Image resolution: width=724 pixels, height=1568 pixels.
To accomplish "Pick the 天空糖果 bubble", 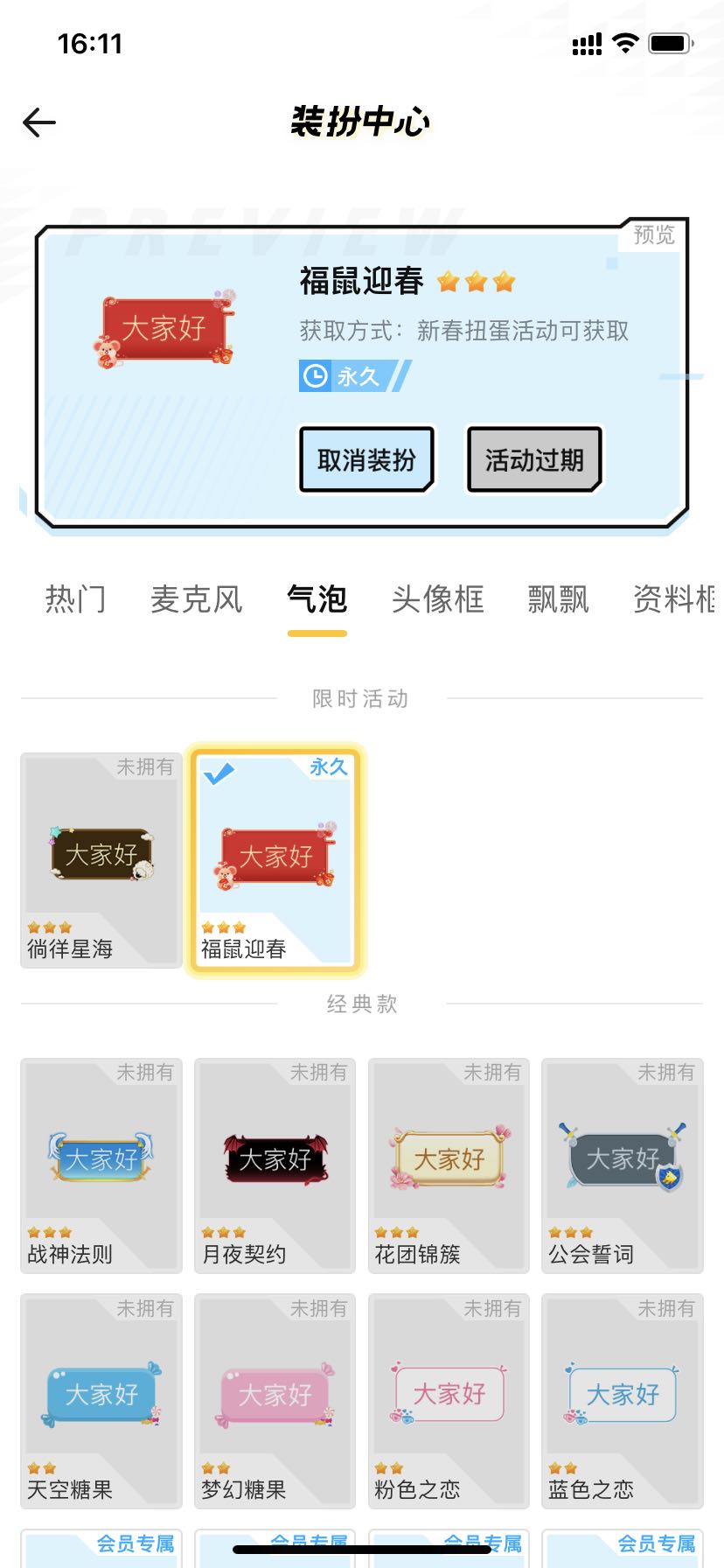I will [x=101, y=1401].
